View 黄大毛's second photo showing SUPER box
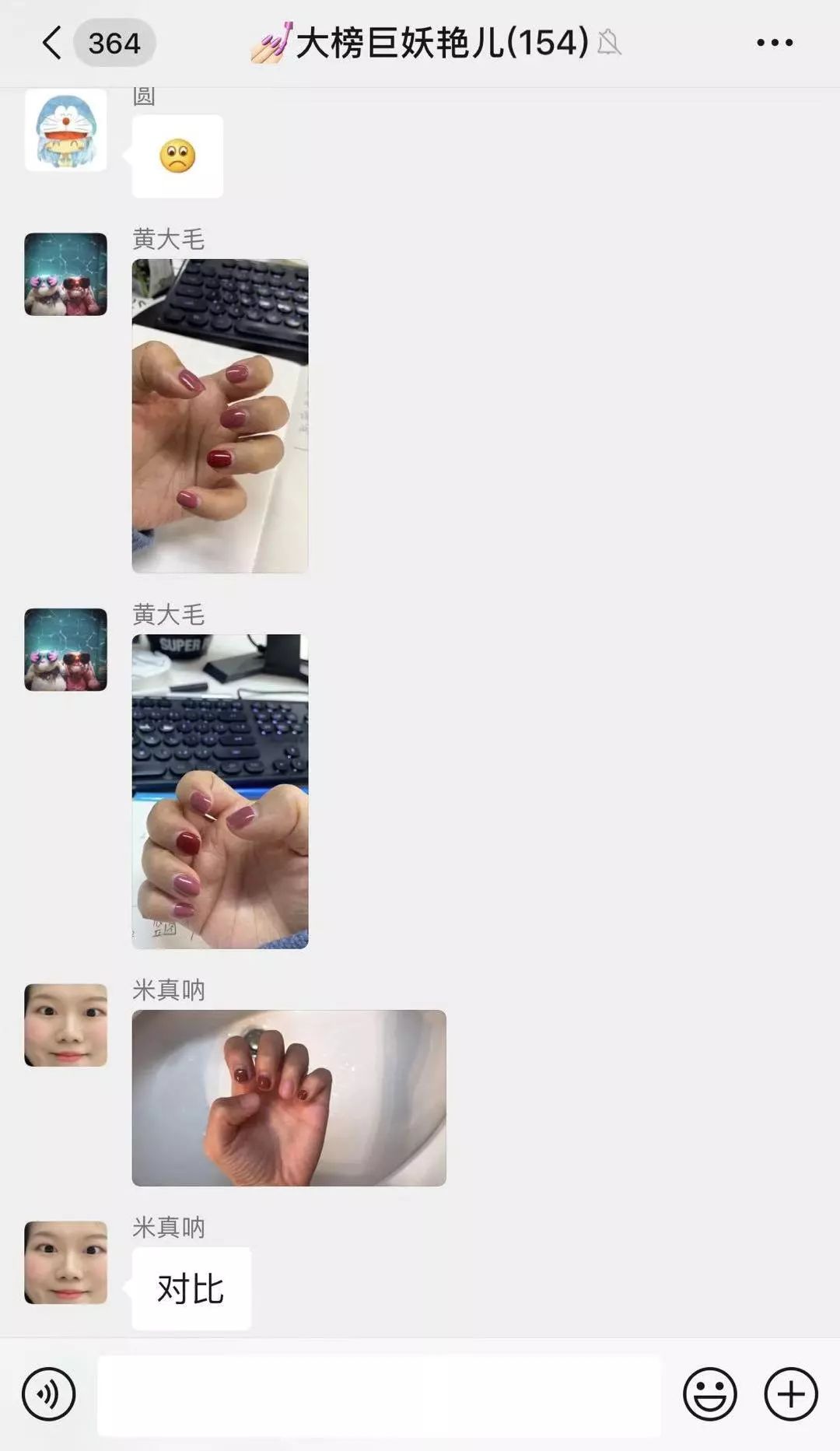Viewport: 840px width, 1451px height. [220, 791]
